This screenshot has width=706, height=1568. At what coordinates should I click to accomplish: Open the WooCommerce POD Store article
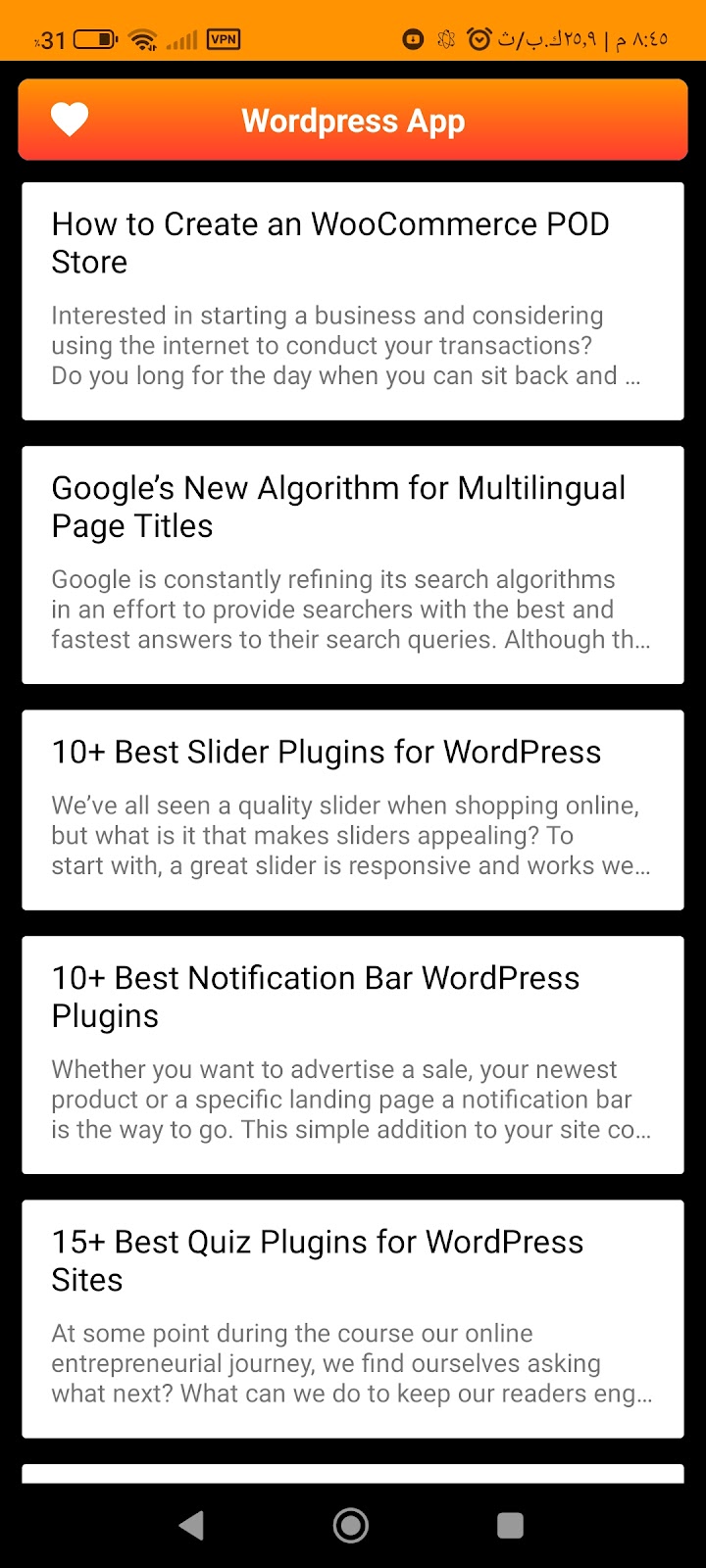tap(353, 301)
